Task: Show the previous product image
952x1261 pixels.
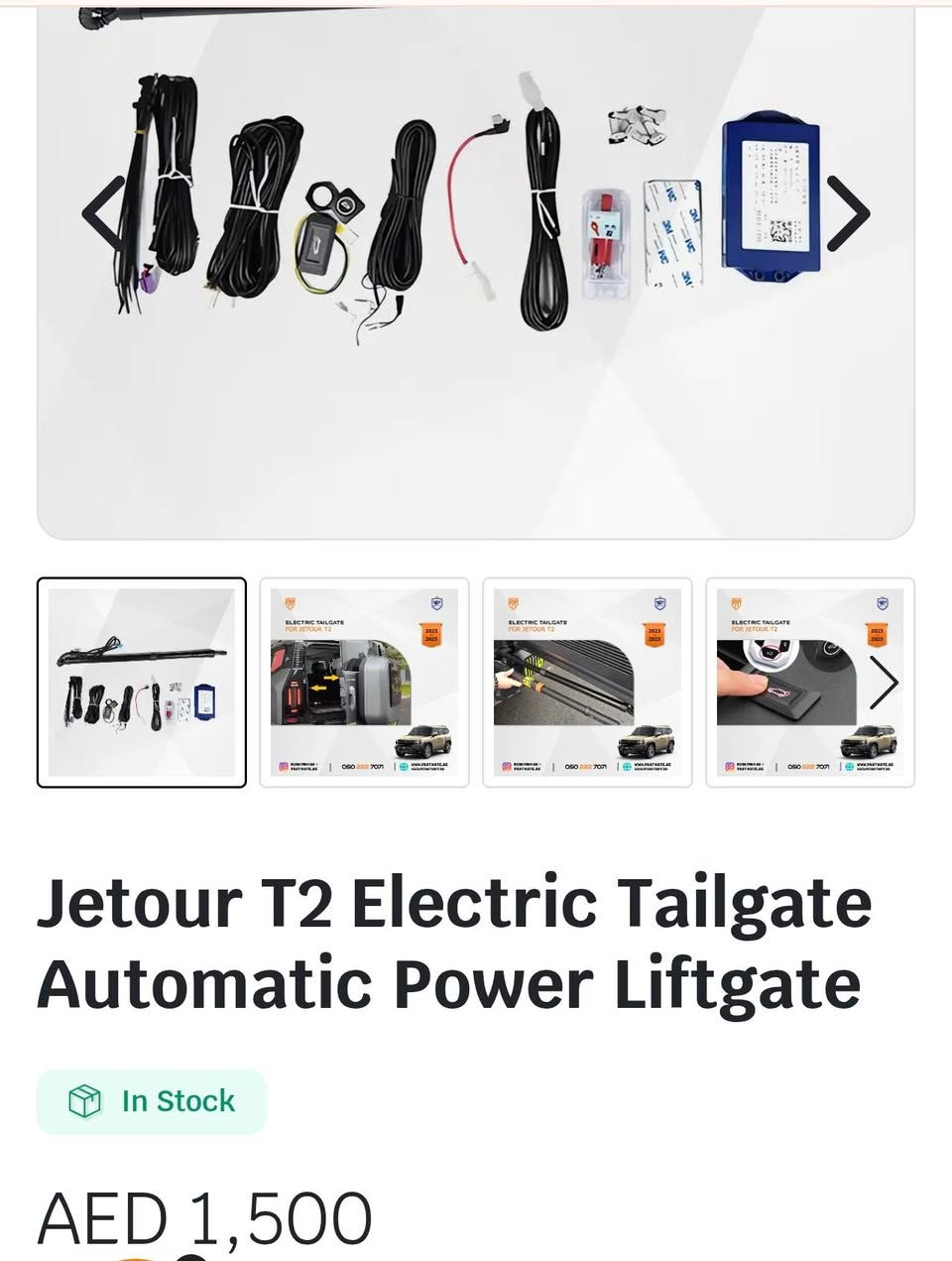Action: (x=104, y=213)
